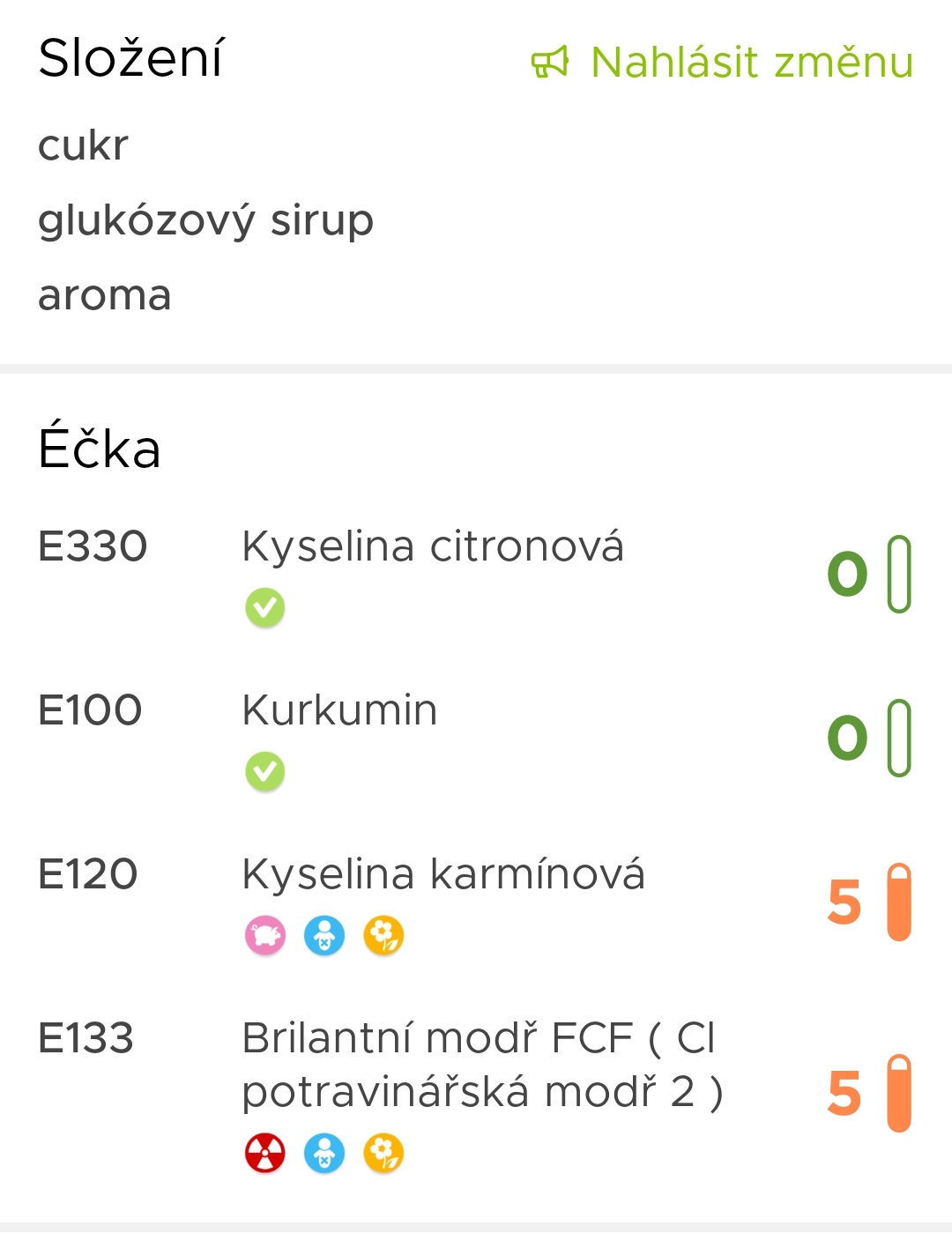Tap Nahlásit změnu to report a change

pos(723,63)
